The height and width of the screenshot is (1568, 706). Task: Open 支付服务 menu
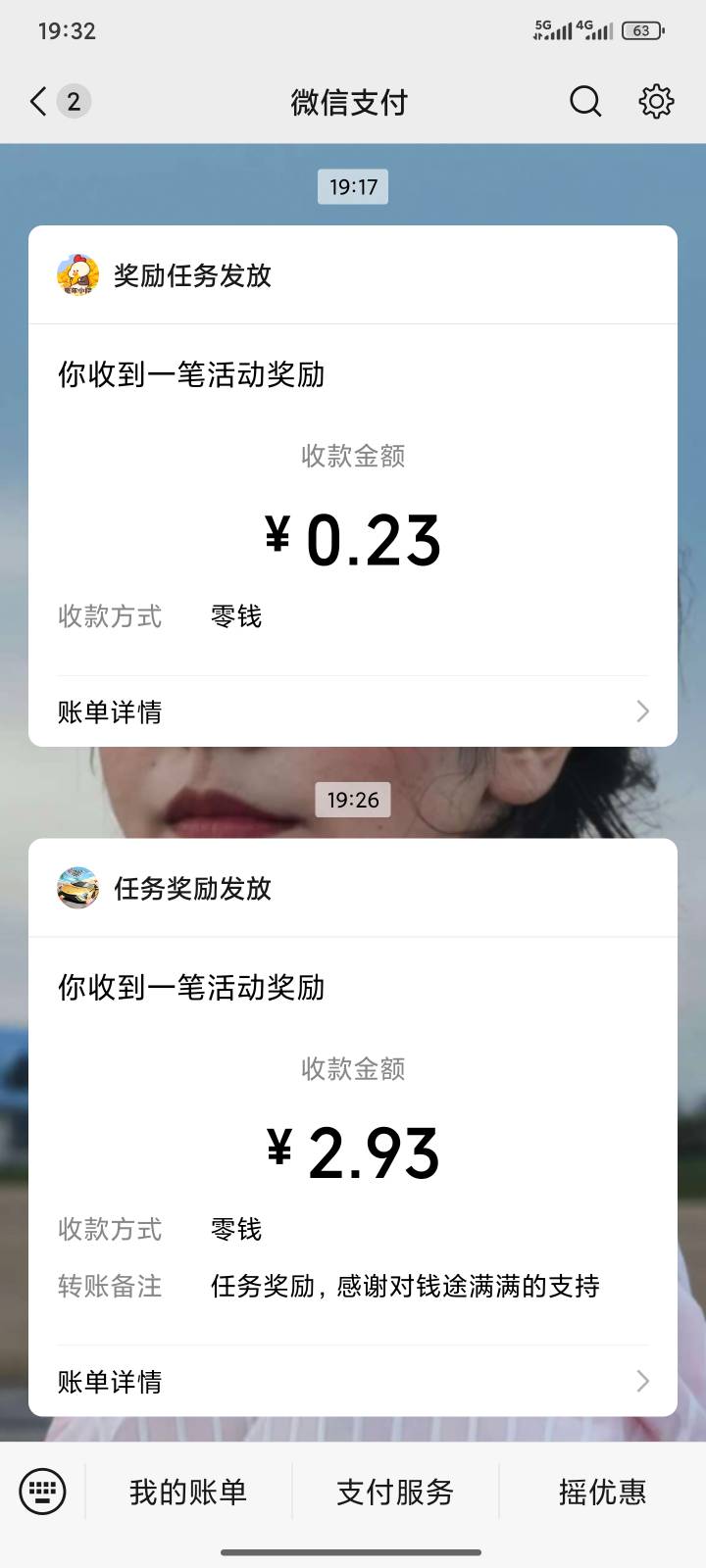pos(395,1492)
